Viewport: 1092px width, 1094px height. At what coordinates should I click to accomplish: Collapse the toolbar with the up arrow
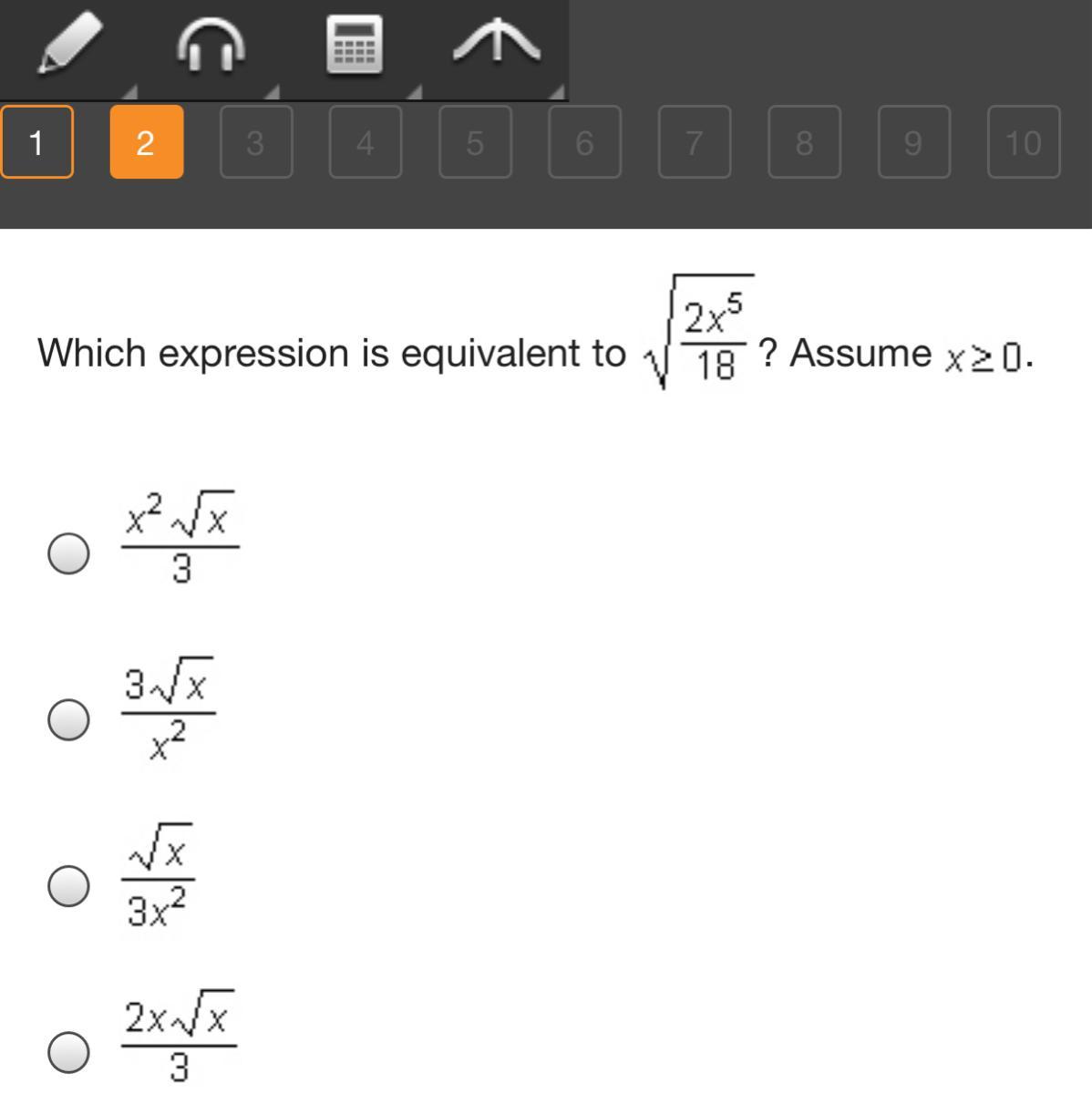pyautogui.click(x=497, y=44)
